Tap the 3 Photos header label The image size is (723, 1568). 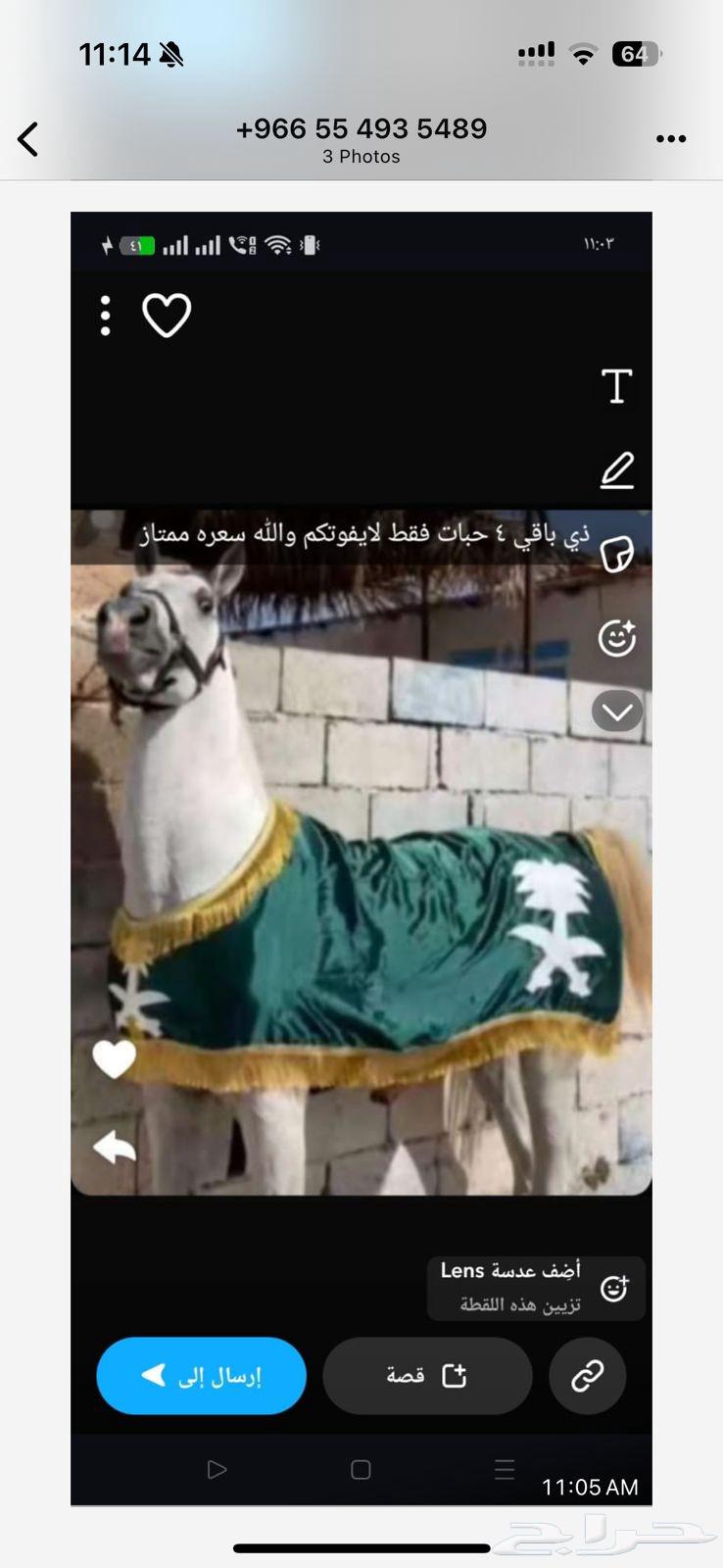click(x=361, y=156)
